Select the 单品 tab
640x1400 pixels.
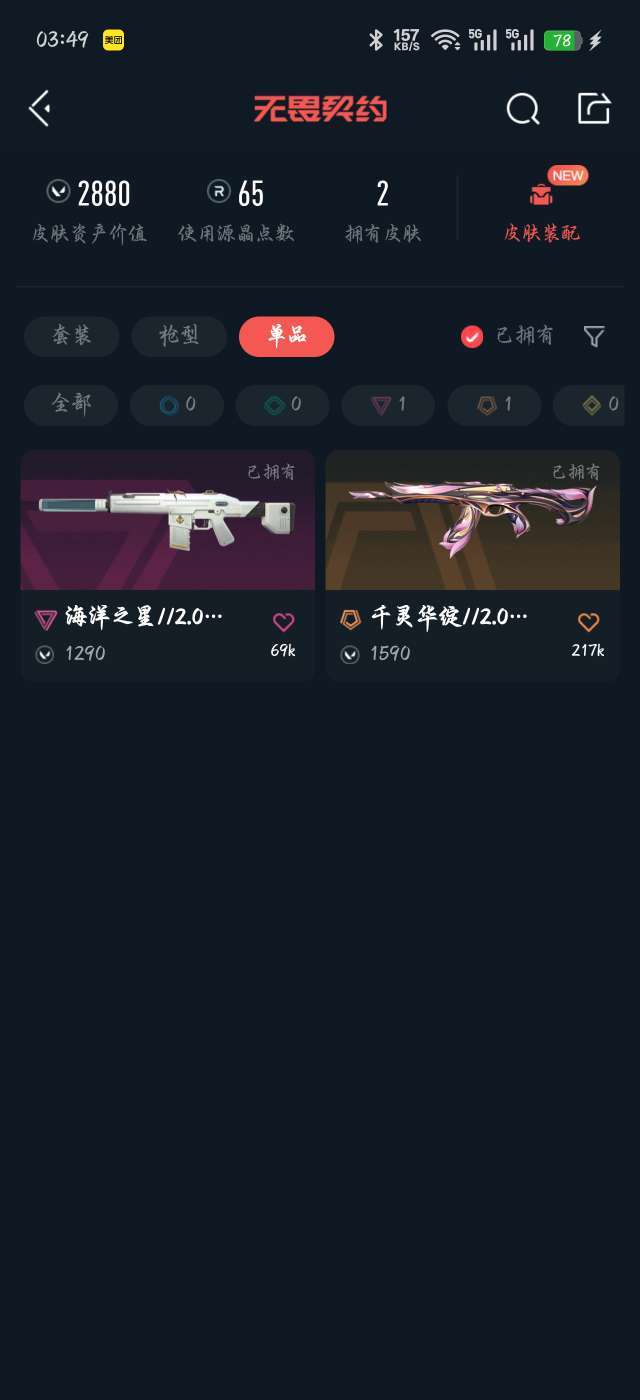click(x=287, y=336)
